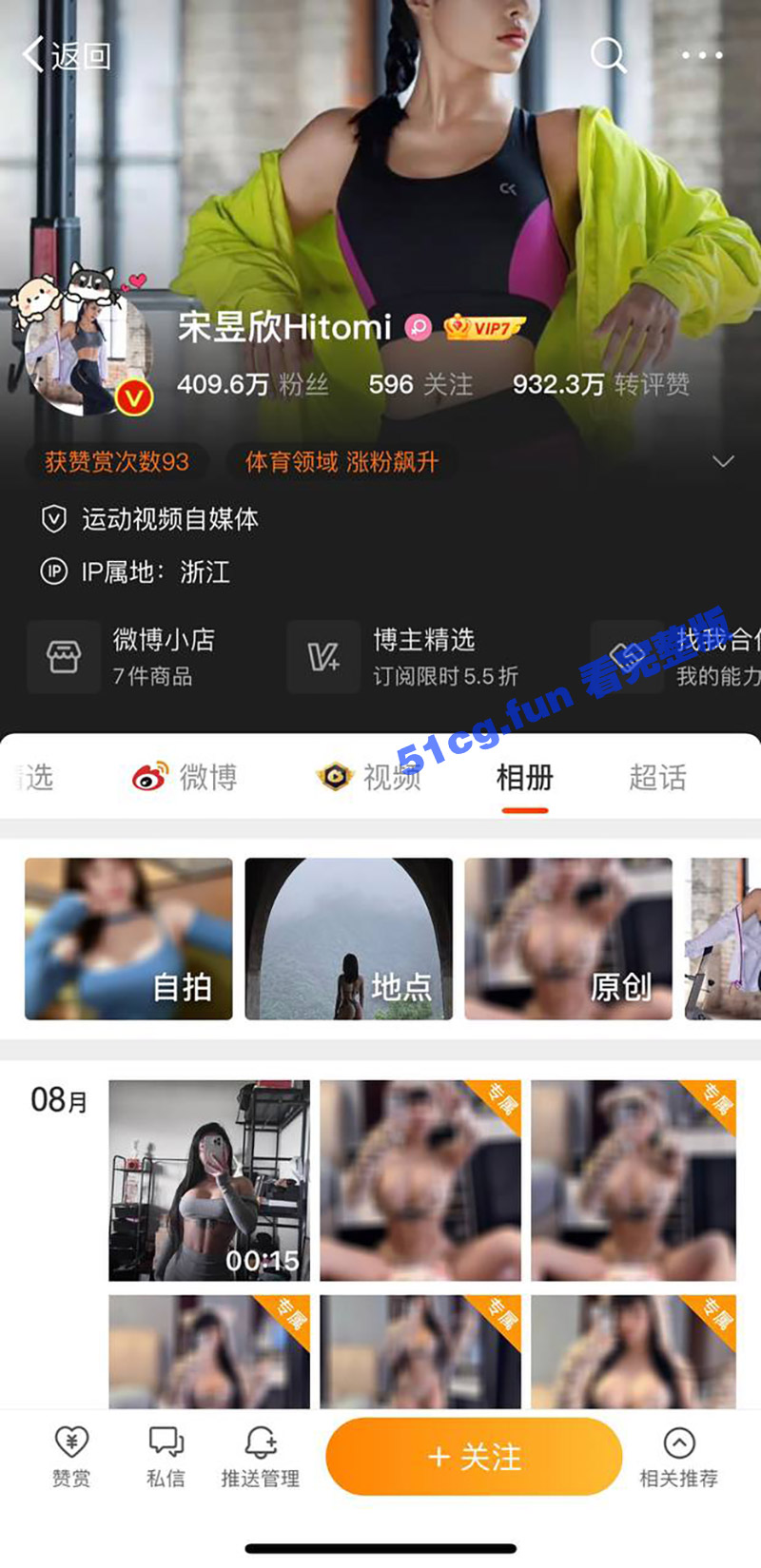Follow this account with +关注
The image size is (761, 1568).
(474, 1456)
